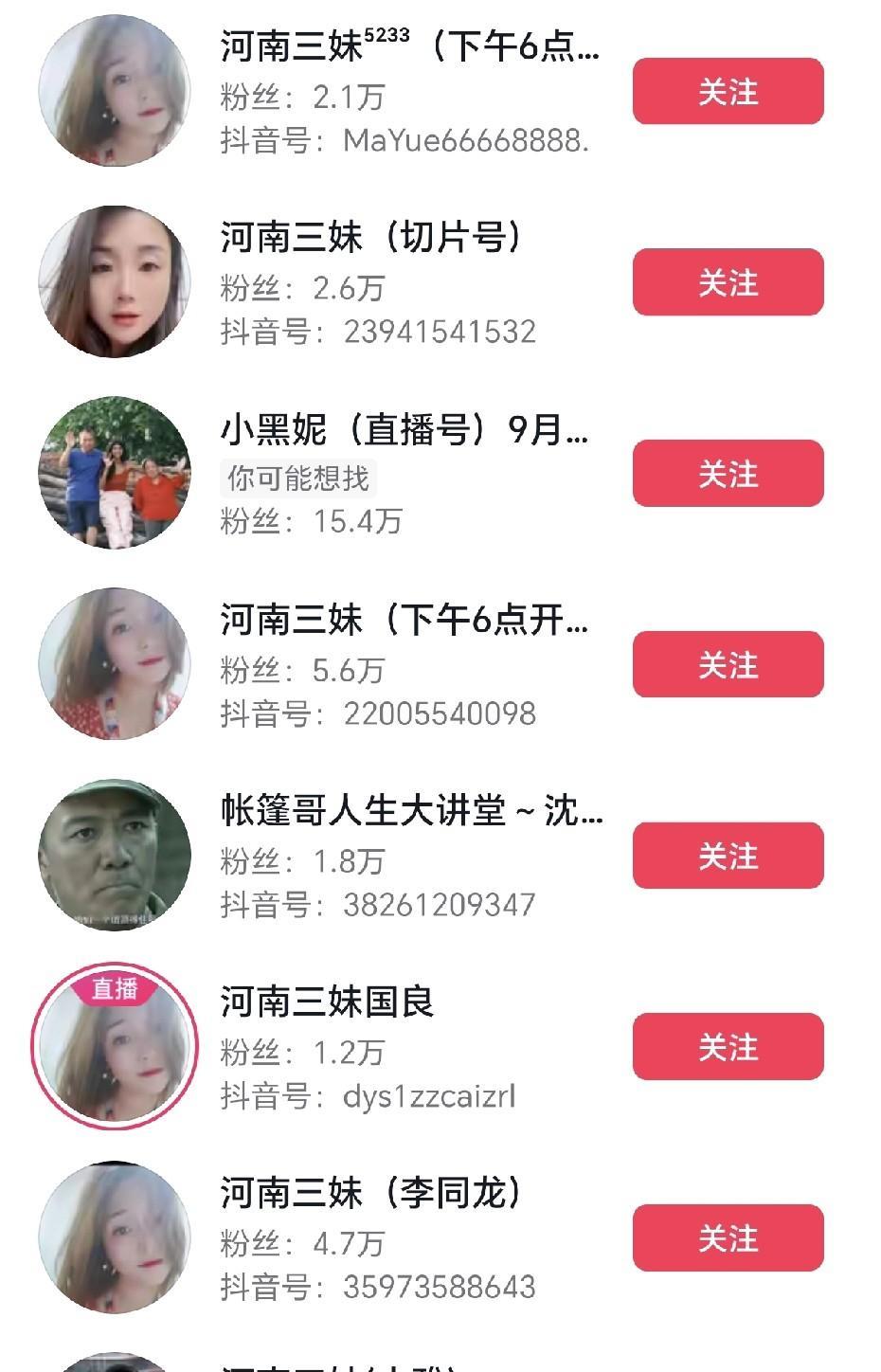Follow 帐篷哥人生大讲堂
The image size is (881, 1372).
(x=728, y=856)
